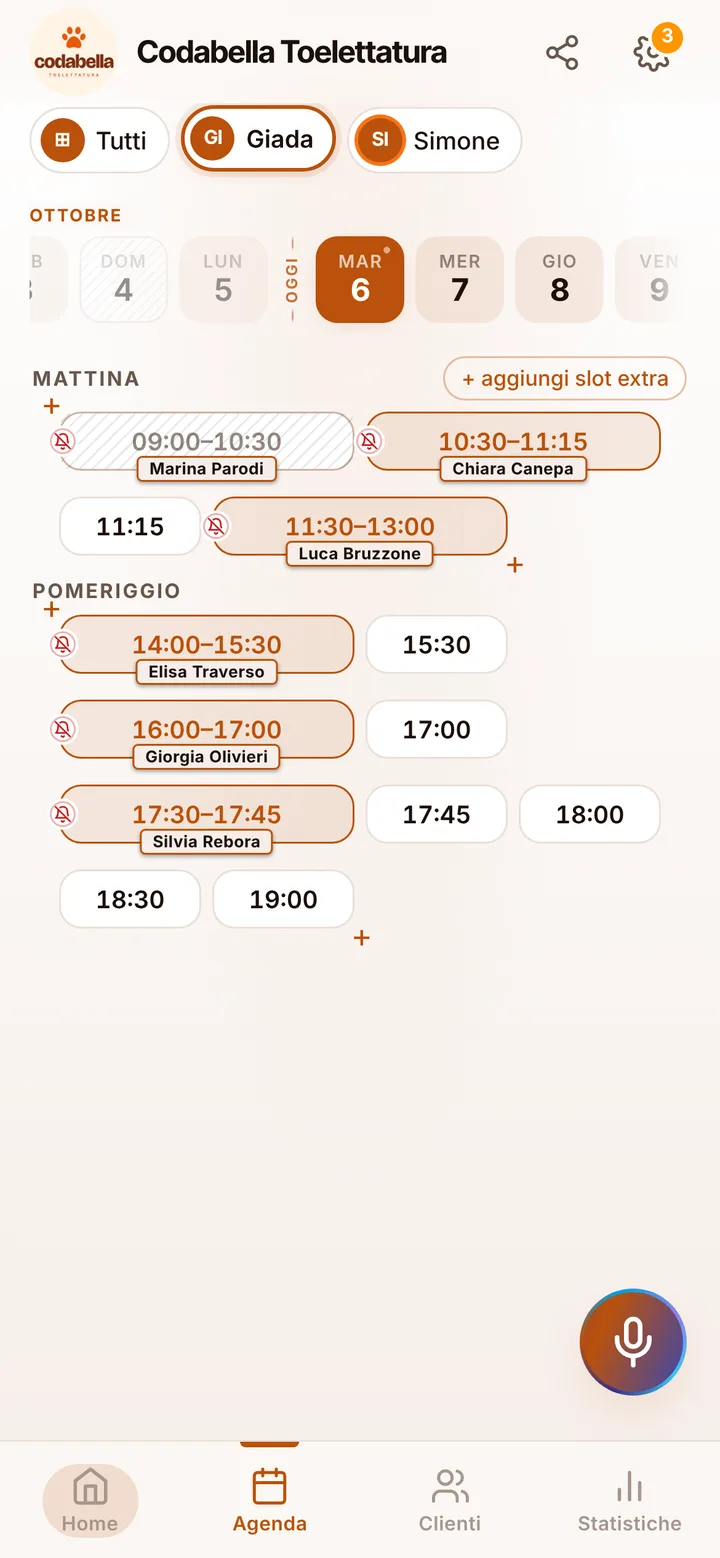Tap the share icon in the header
The width and height of the screenshot is (720, 1558).
coord(562,53)
